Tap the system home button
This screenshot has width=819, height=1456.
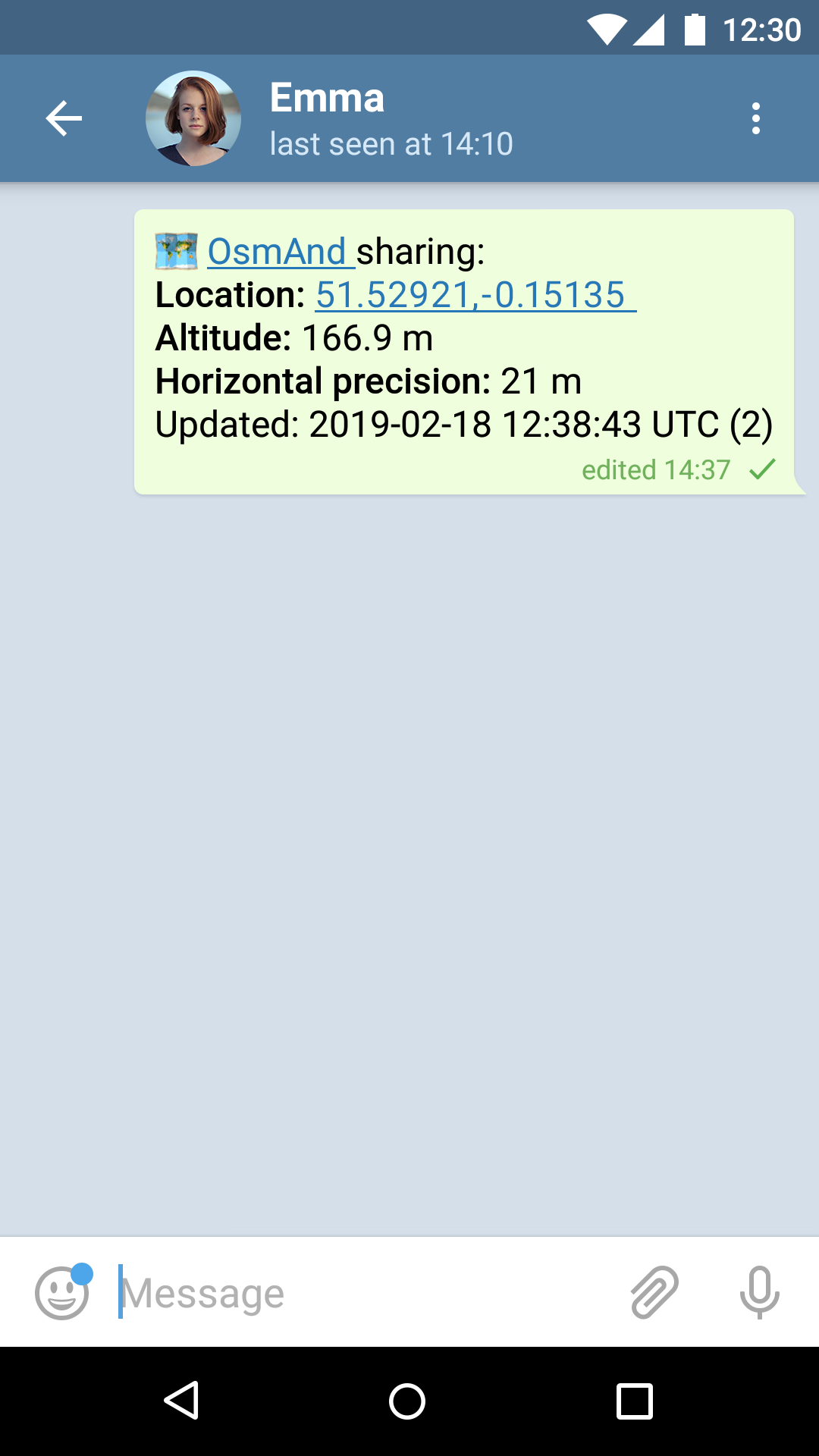pos(407,1401)
